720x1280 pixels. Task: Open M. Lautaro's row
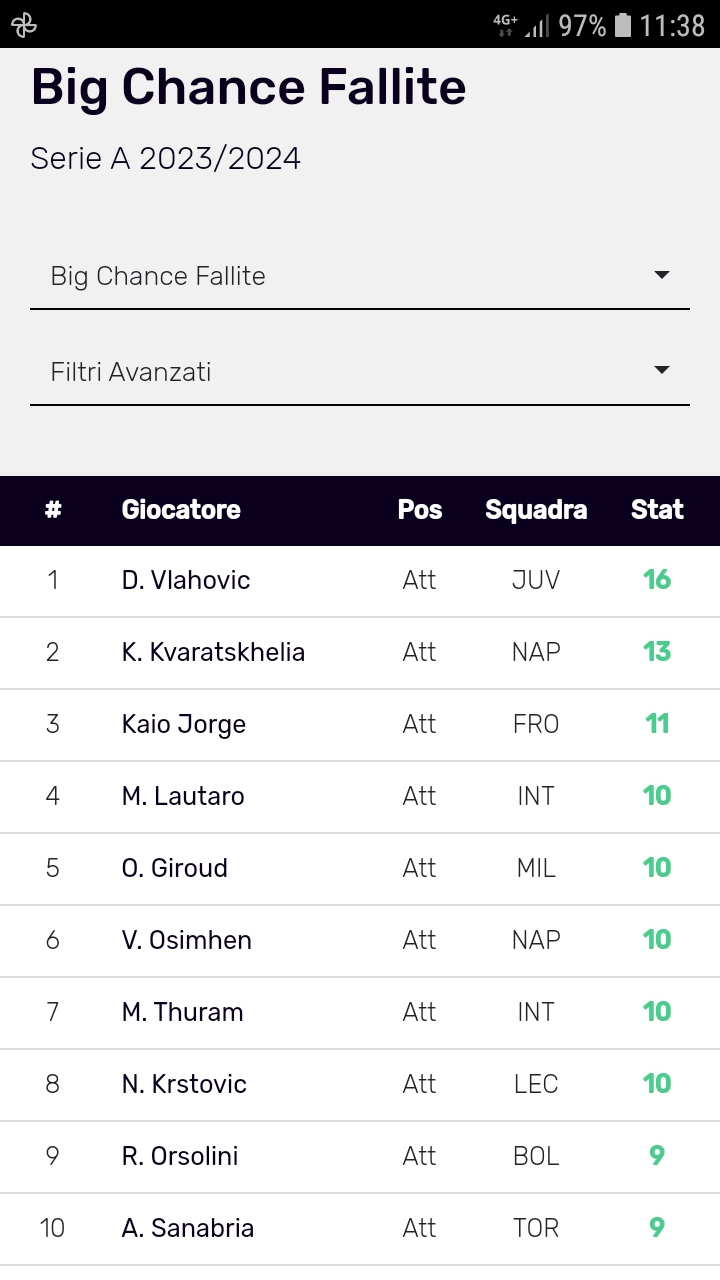pos(360,797)
